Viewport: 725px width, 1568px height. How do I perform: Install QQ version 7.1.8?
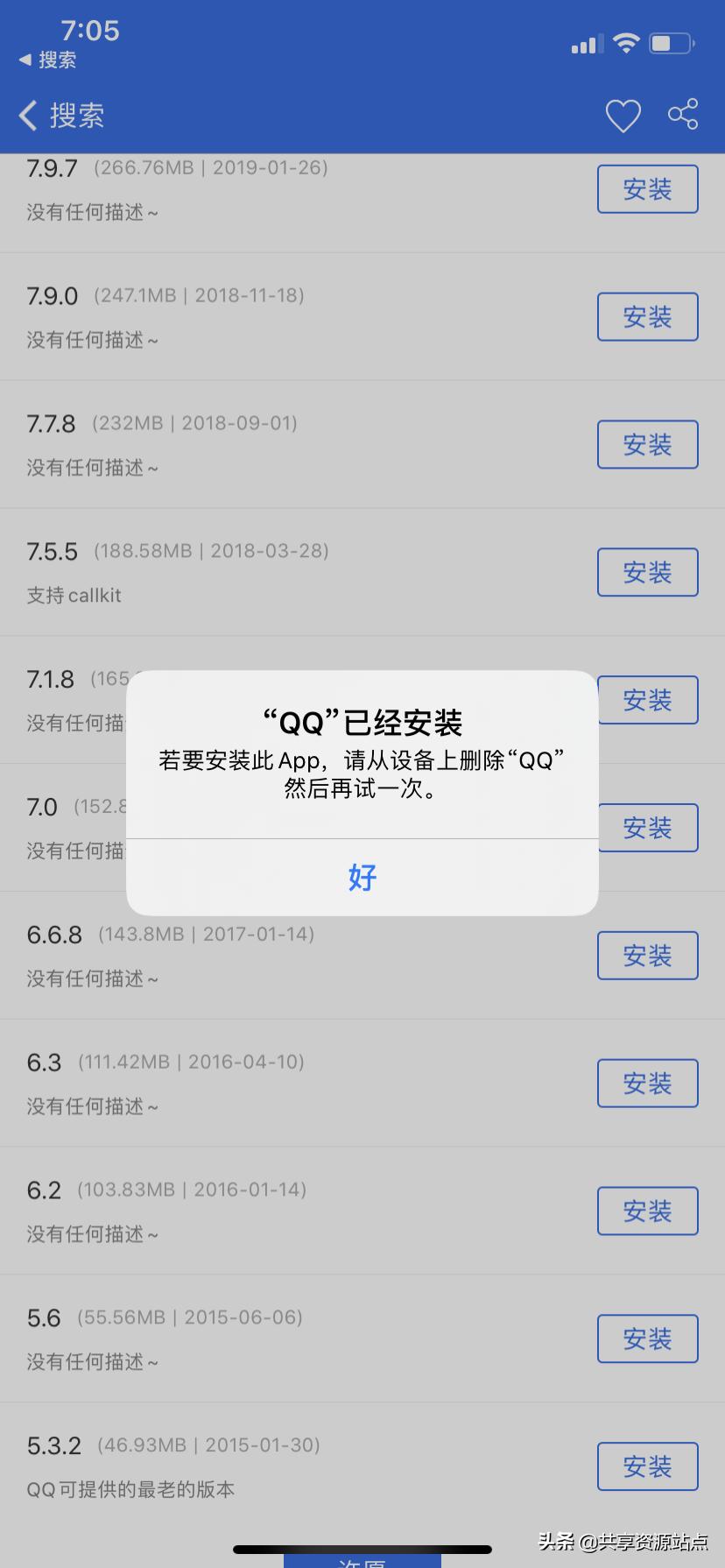(x=647, y=700)
